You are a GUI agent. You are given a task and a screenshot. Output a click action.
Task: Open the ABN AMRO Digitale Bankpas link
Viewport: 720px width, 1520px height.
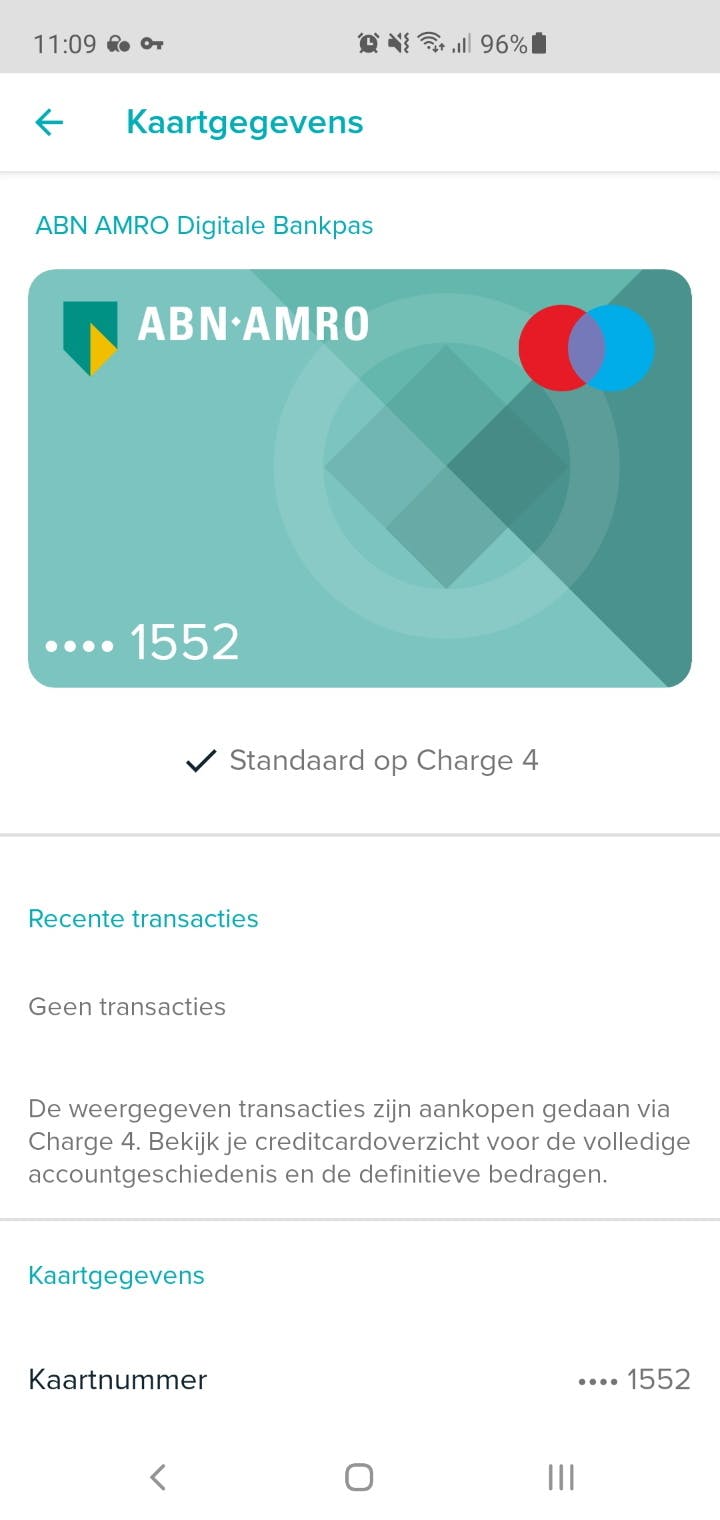pyautogui.click(x=204, y=225)
